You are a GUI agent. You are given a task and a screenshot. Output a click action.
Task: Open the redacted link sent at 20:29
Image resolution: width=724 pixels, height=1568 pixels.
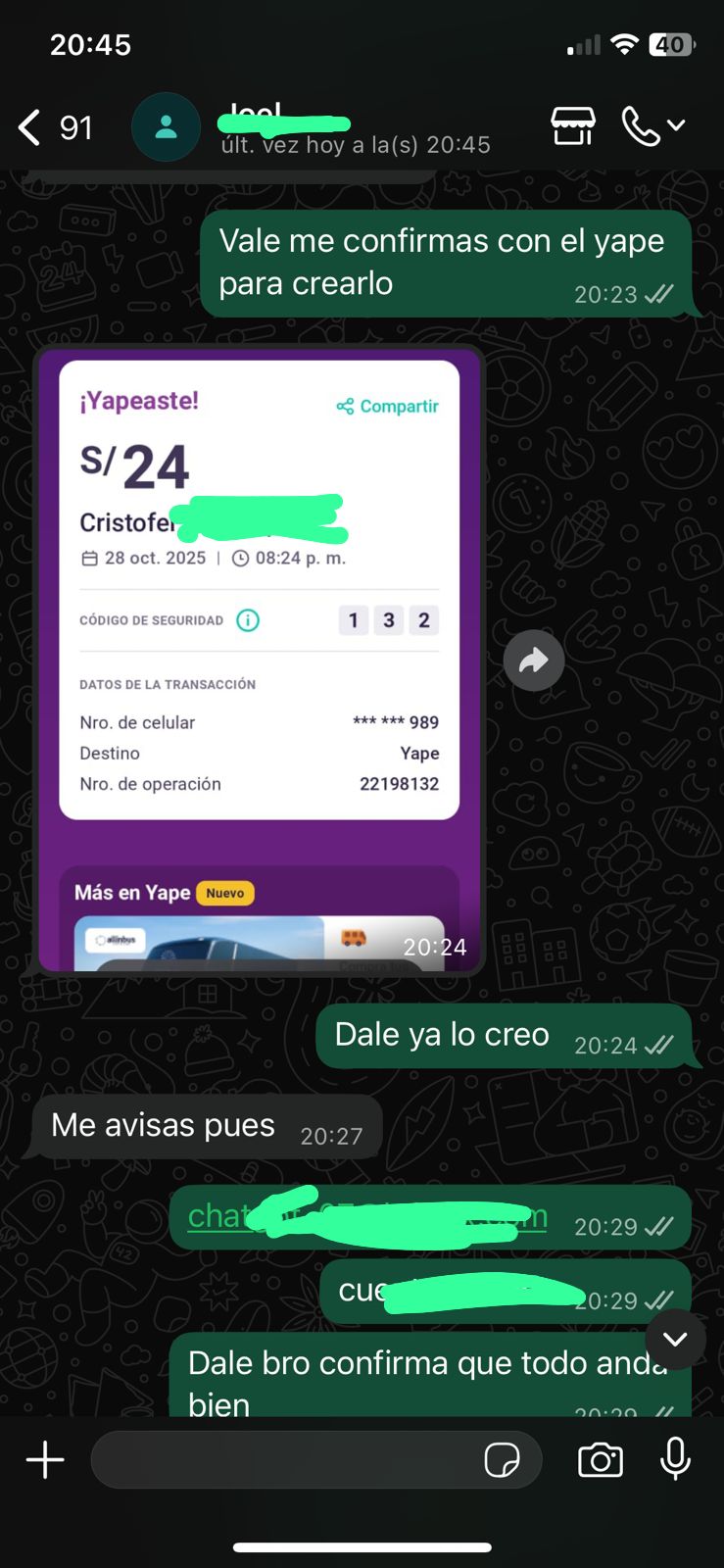click(x=367, y=1217)
